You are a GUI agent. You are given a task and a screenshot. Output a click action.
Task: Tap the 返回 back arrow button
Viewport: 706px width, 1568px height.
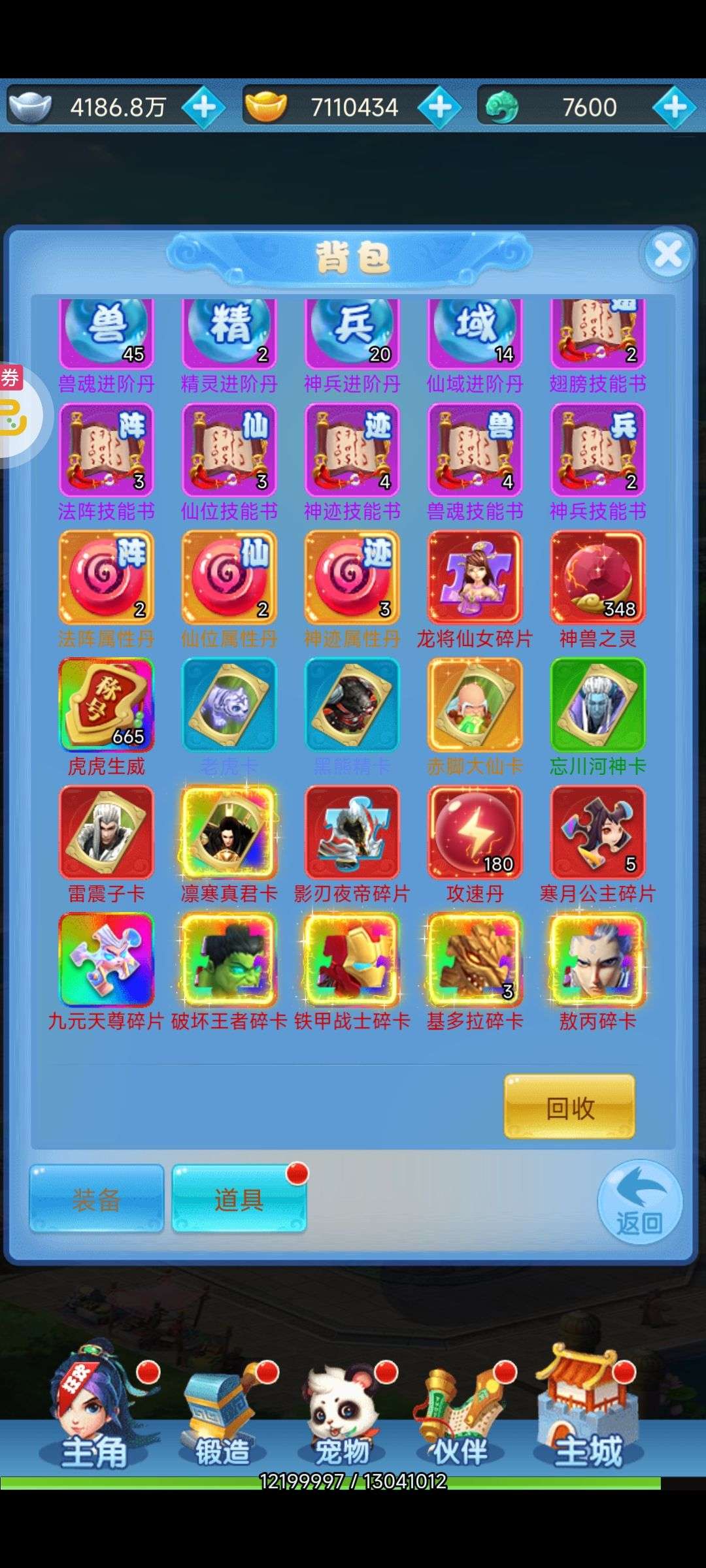point(639,1202)
